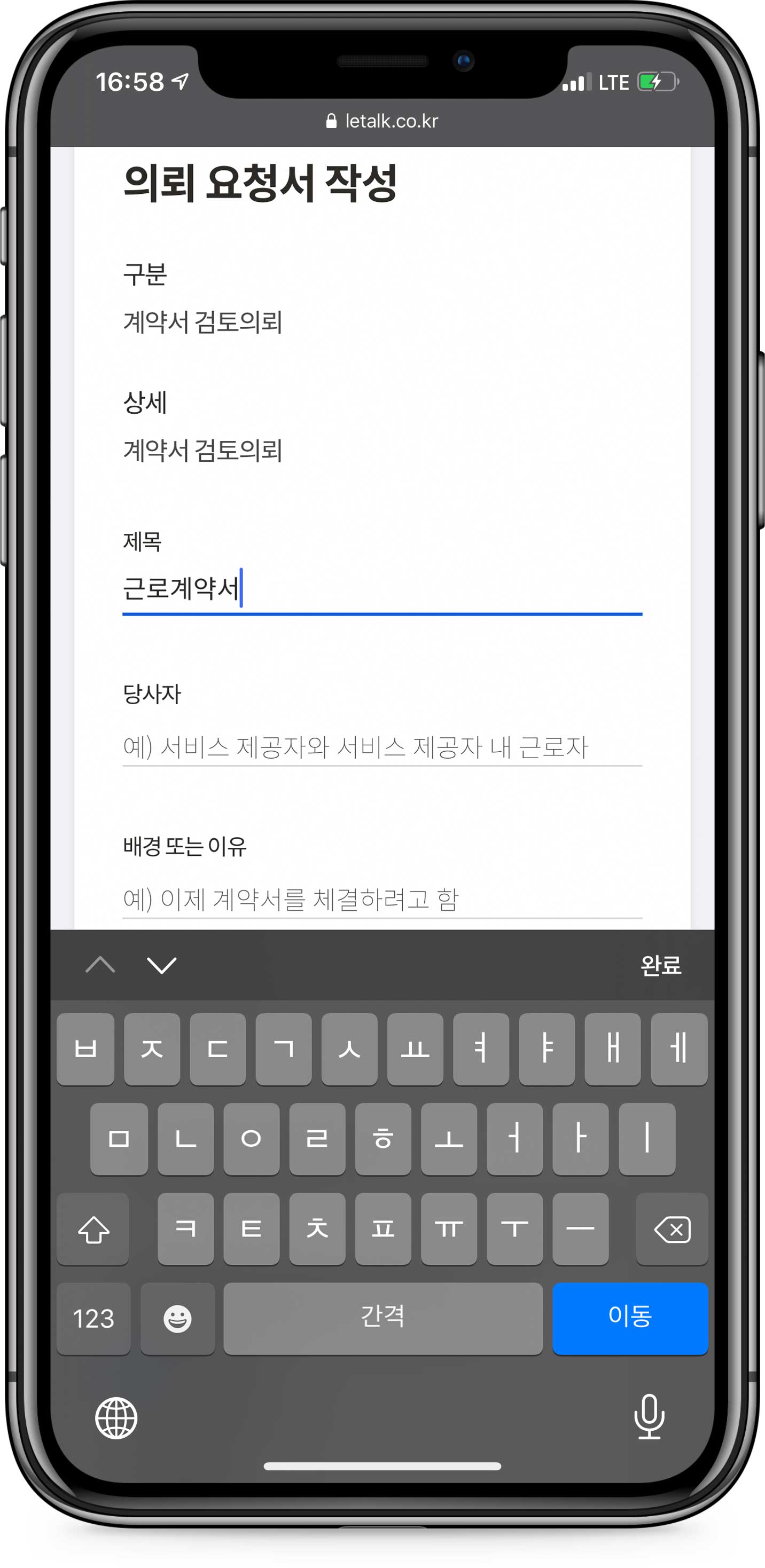Open the emoji keyboard
Image resolution: width=765 pixels, height=1568 pixels.
(177, 1319)
